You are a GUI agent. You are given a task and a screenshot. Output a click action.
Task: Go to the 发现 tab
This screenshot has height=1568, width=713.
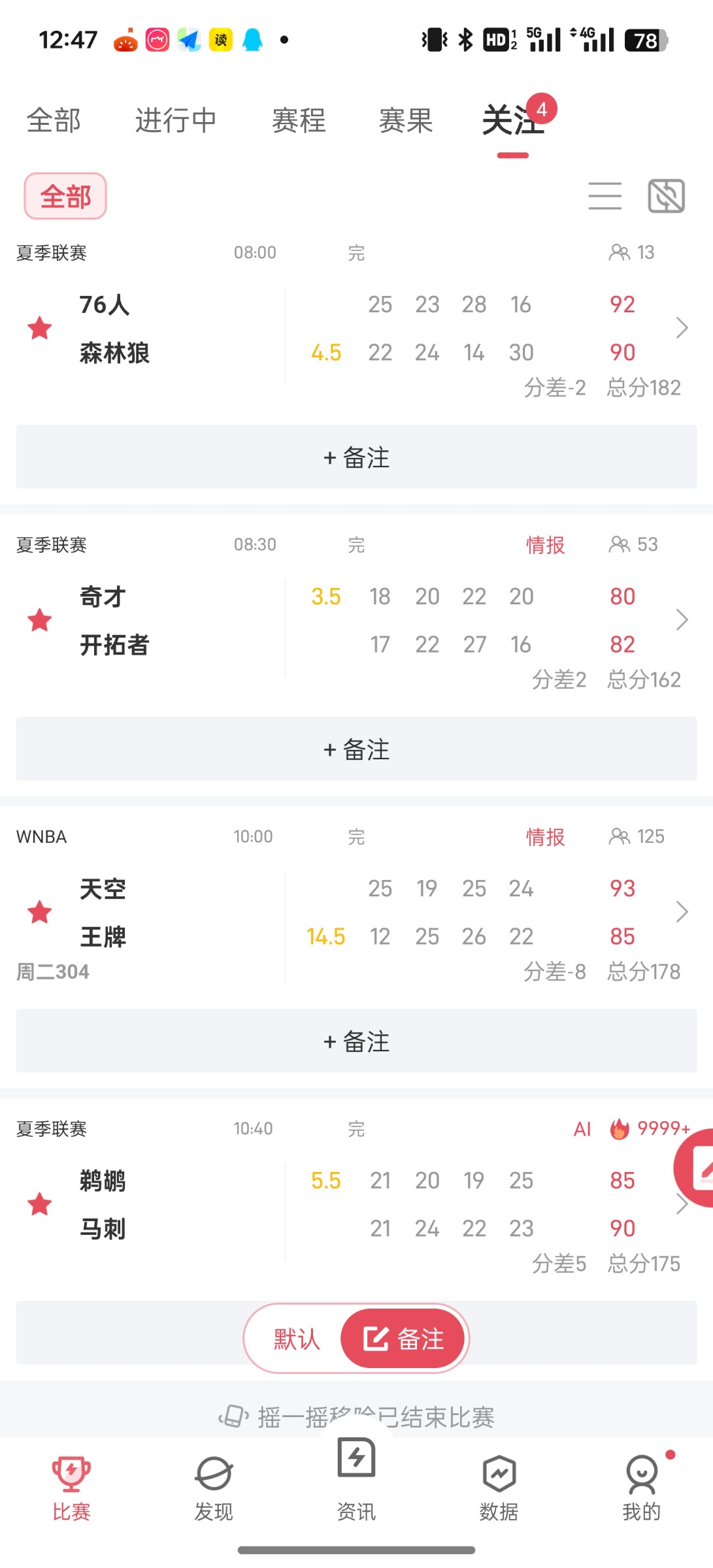pyautogui.click(x=214, y=1486)
